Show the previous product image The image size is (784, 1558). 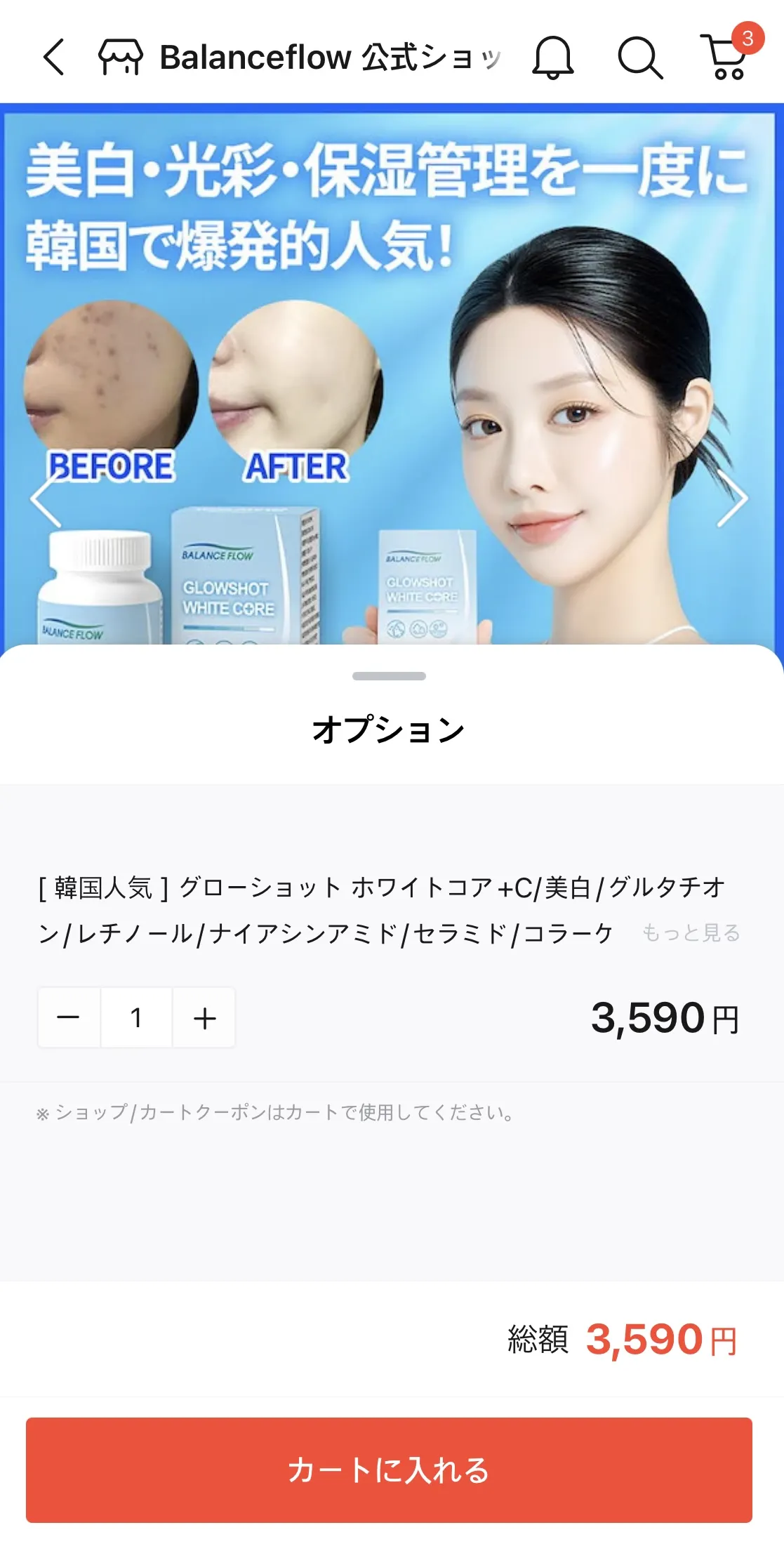coord(46,499)
